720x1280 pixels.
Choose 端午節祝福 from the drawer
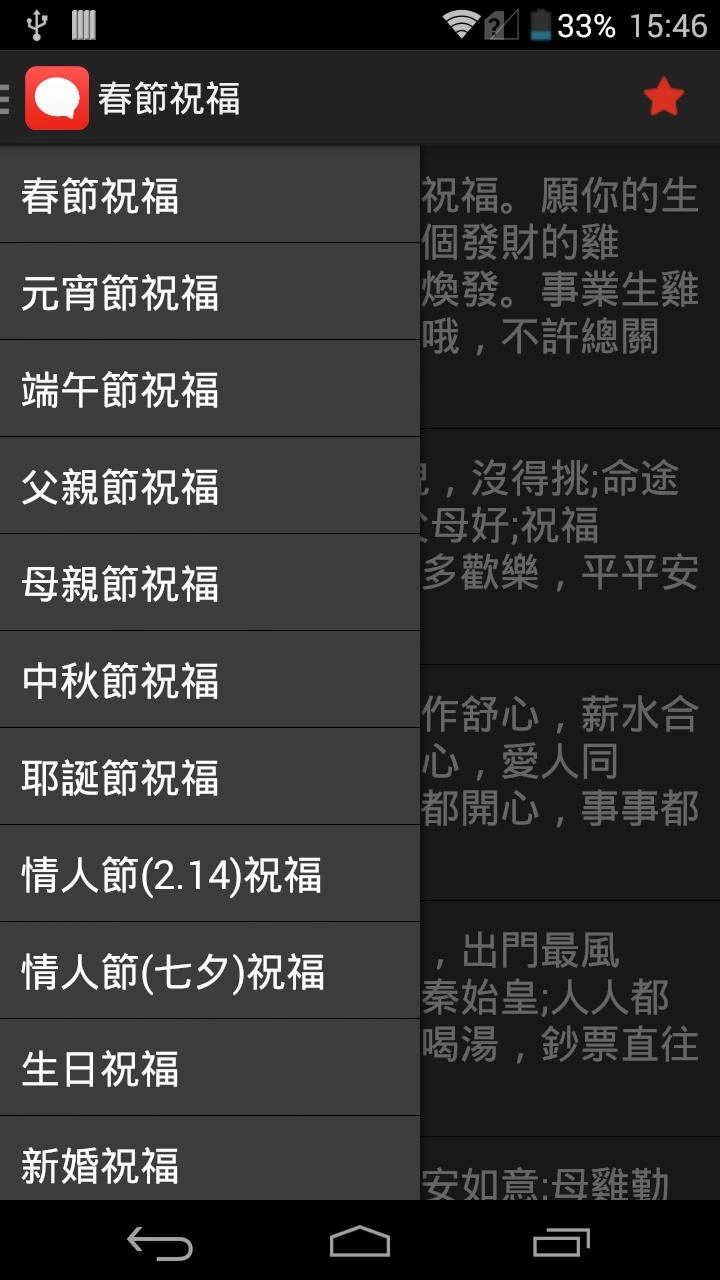(210, 389)
